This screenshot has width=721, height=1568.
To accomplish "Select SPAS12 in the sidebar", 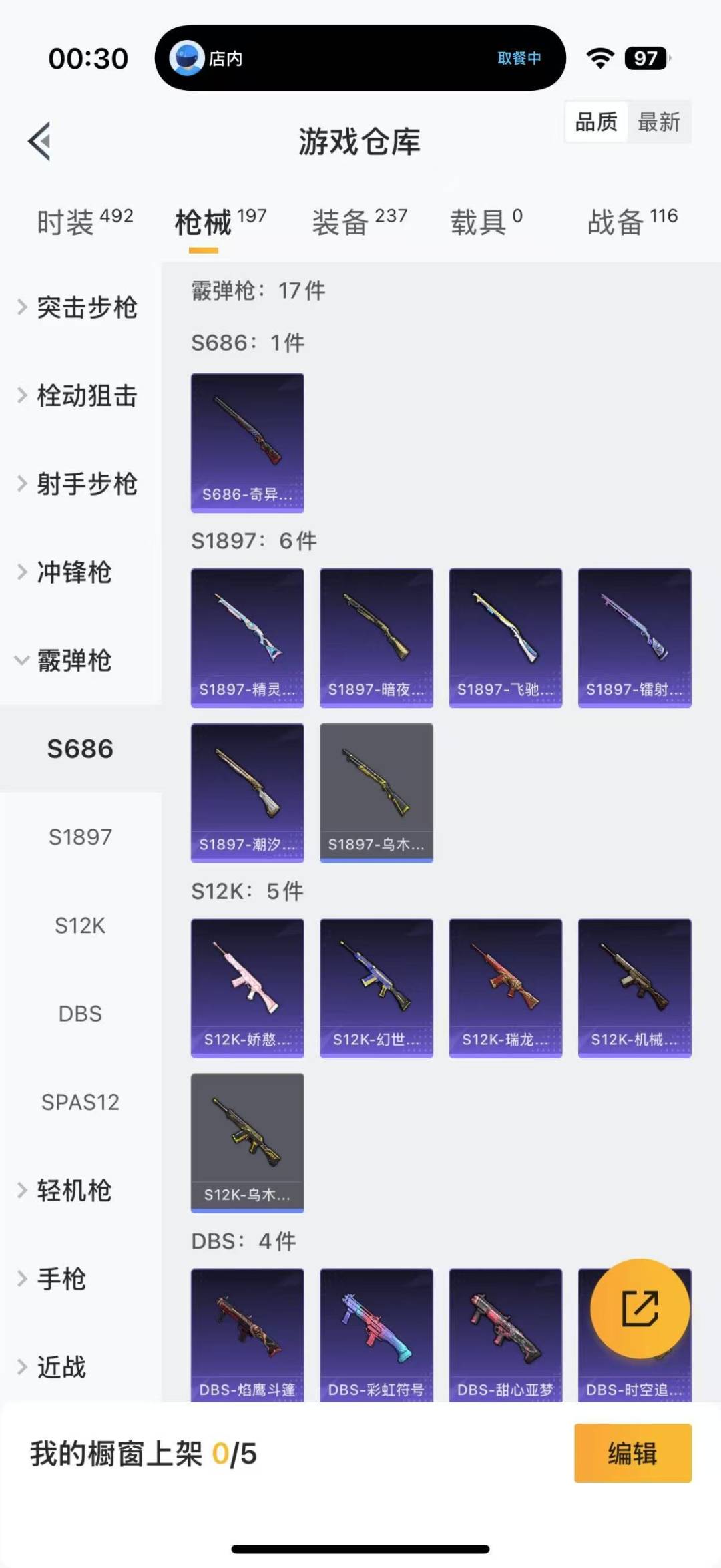I will click(80, 1102).
